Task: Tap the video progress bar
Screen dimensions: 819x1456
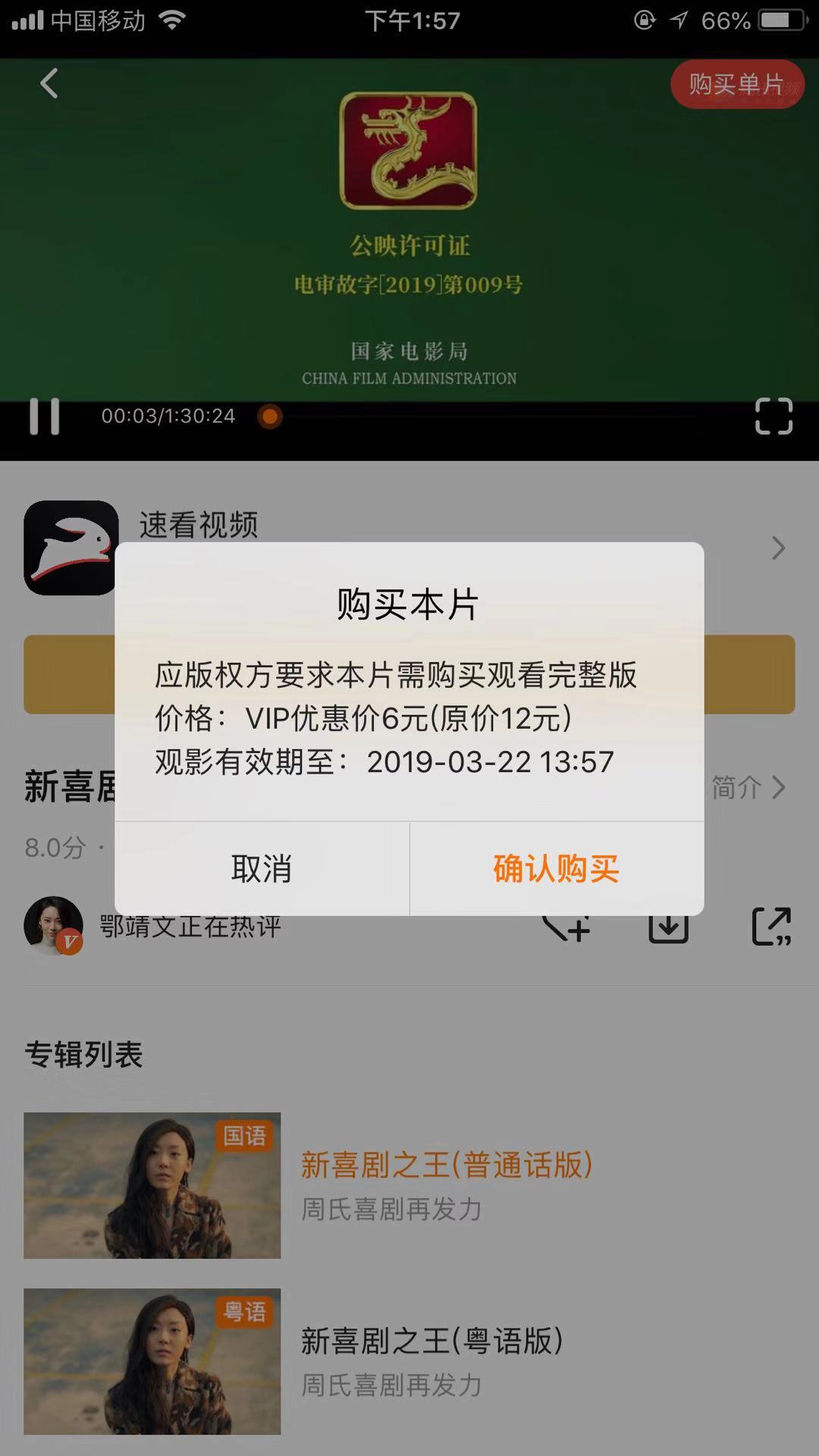Action: 485,416
